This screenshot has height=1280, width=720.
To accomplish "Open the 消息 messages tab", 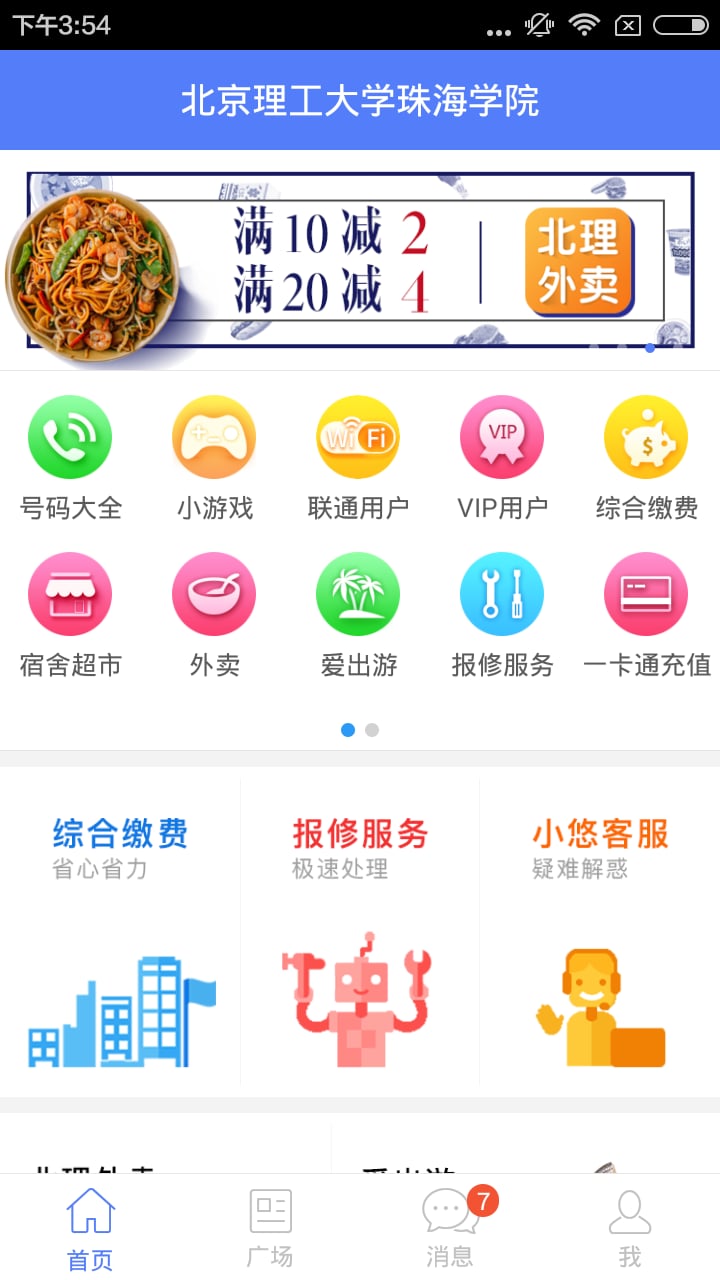I will pyautogui.click(x=450, y=1228).
